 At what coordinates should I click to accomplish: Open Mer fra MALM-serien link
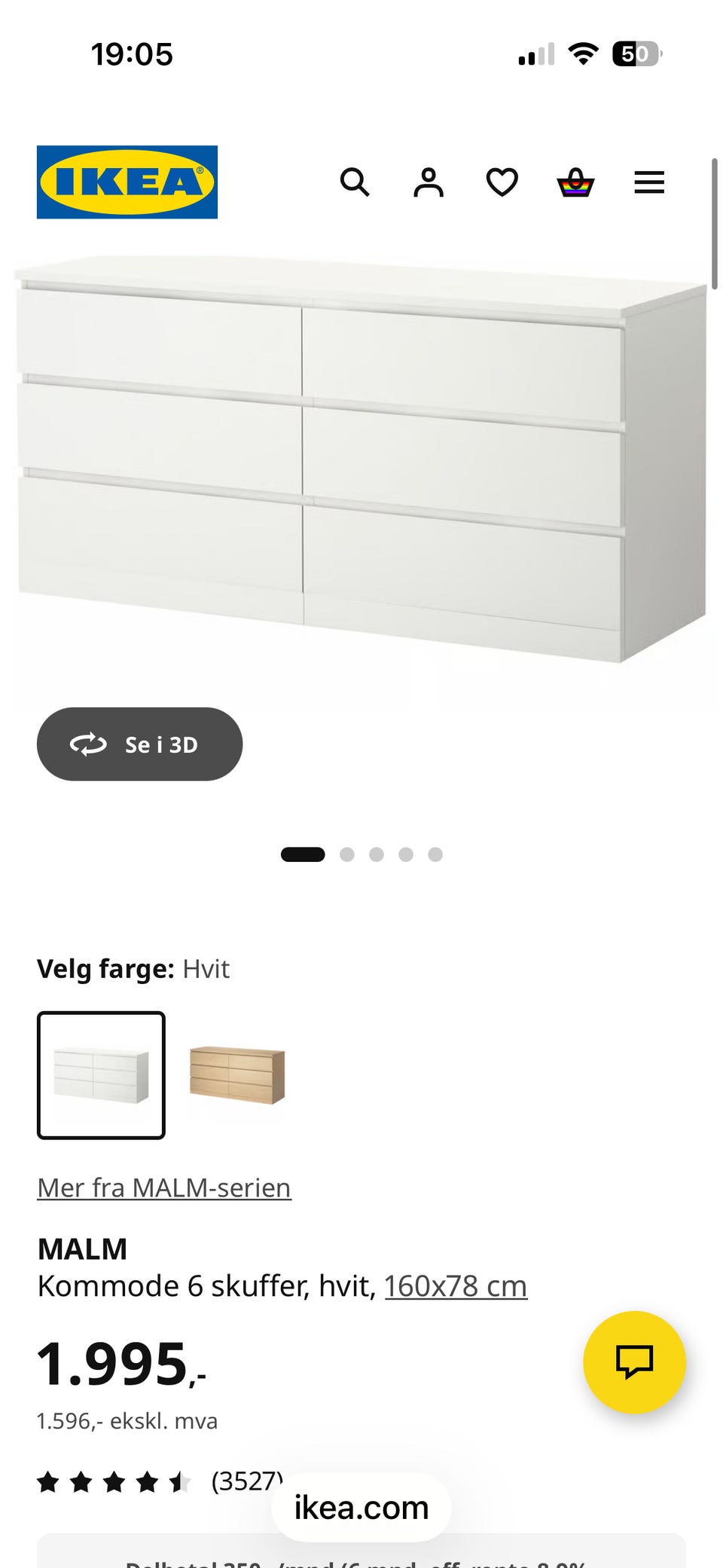163,1187
